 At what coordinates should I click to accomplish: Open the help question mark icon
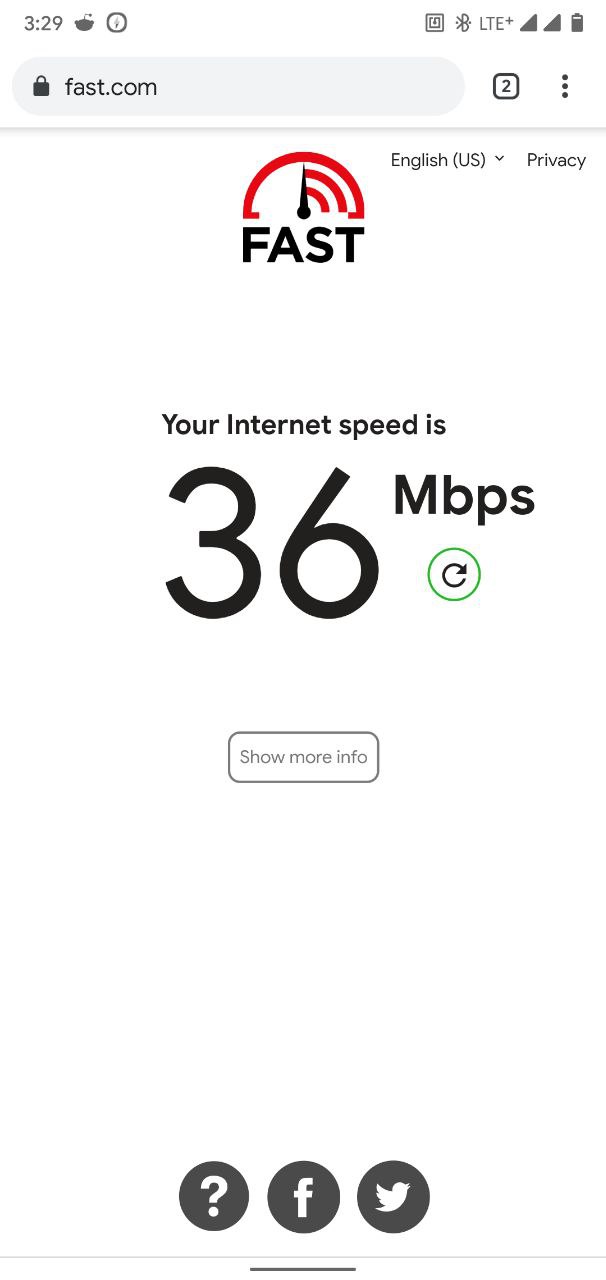click(214, 1197)
